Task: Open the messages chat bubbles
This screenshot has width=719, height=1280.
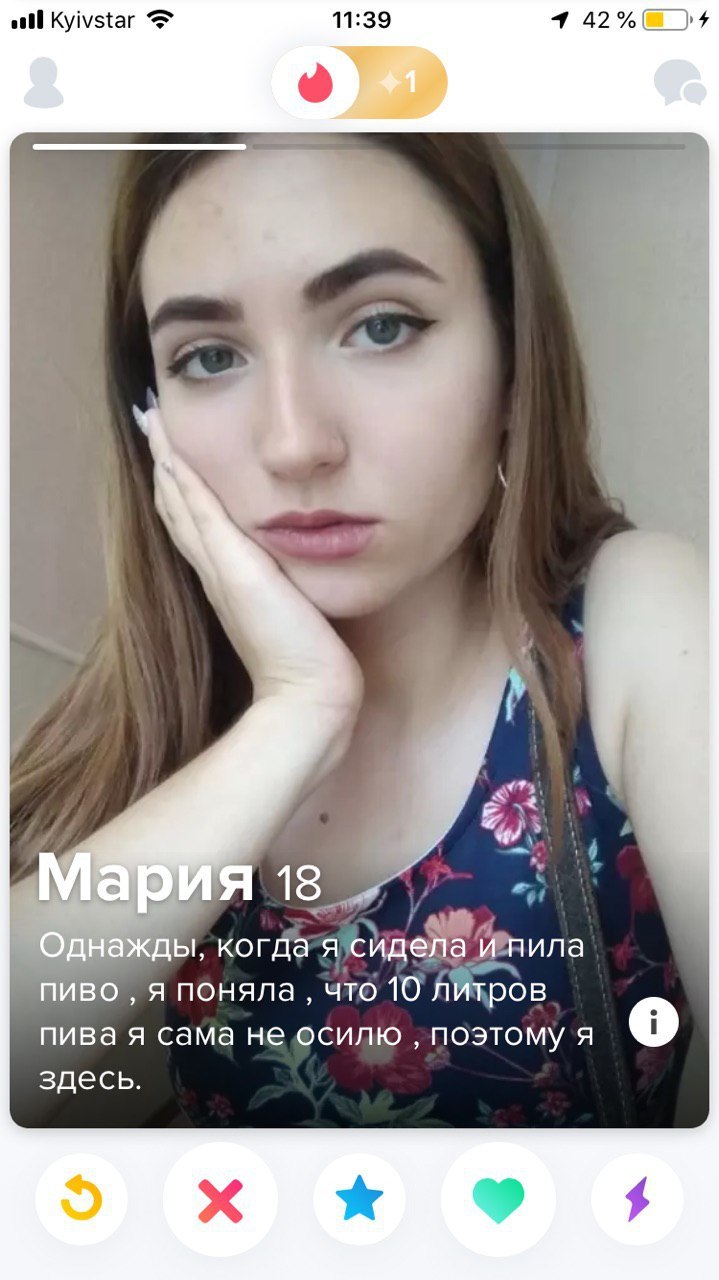Action: tap(678, 83)
